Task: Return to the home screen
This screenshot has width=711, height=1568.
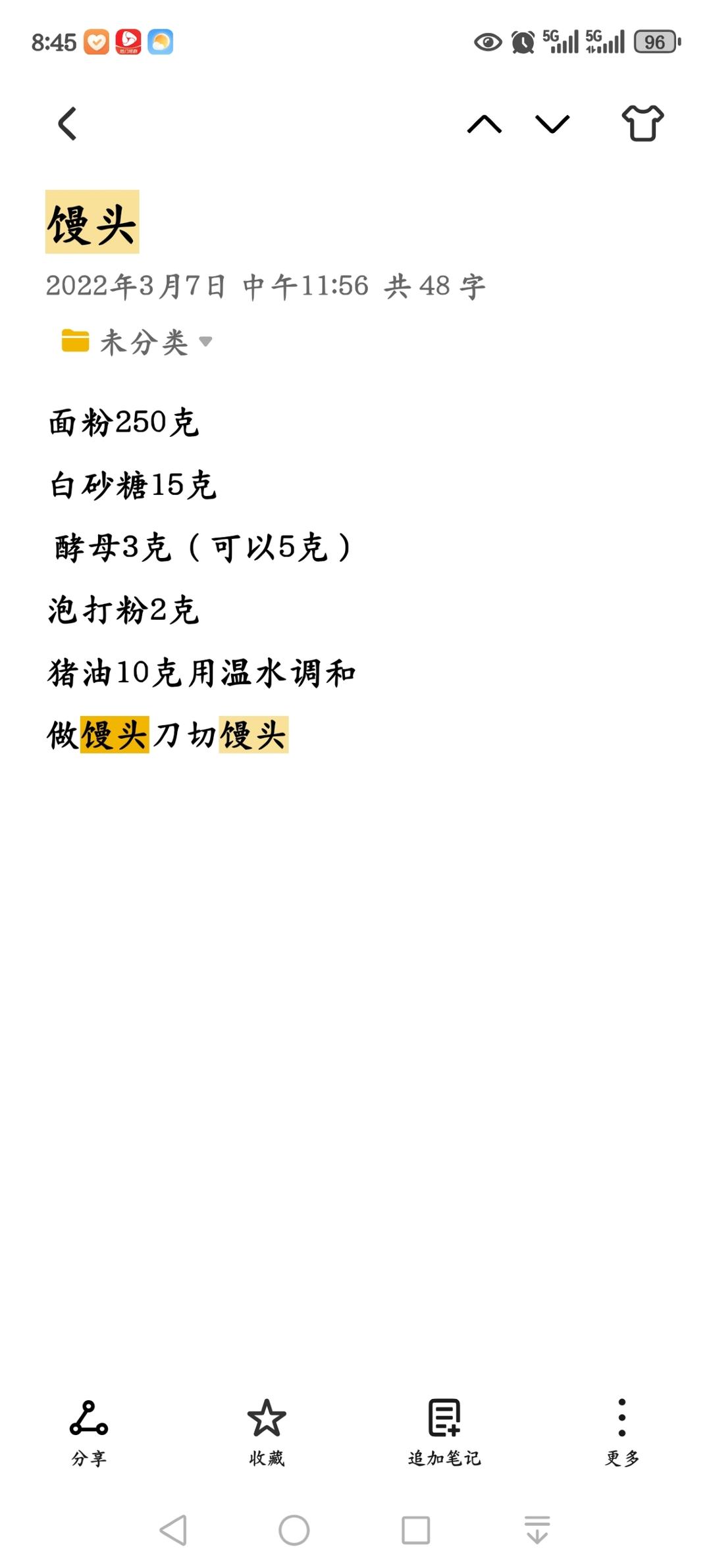Action: click(x=294, y=1530)
